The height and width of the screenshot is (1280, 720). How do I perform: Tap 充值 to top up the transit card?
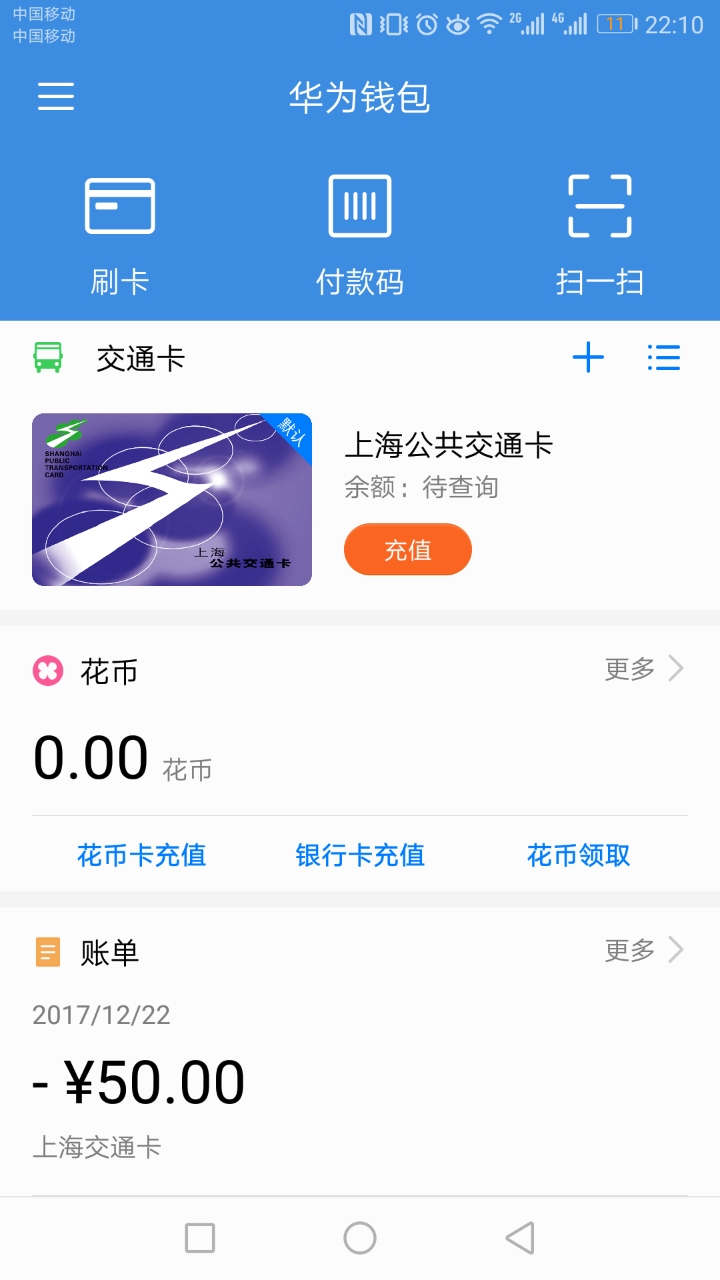408,550
